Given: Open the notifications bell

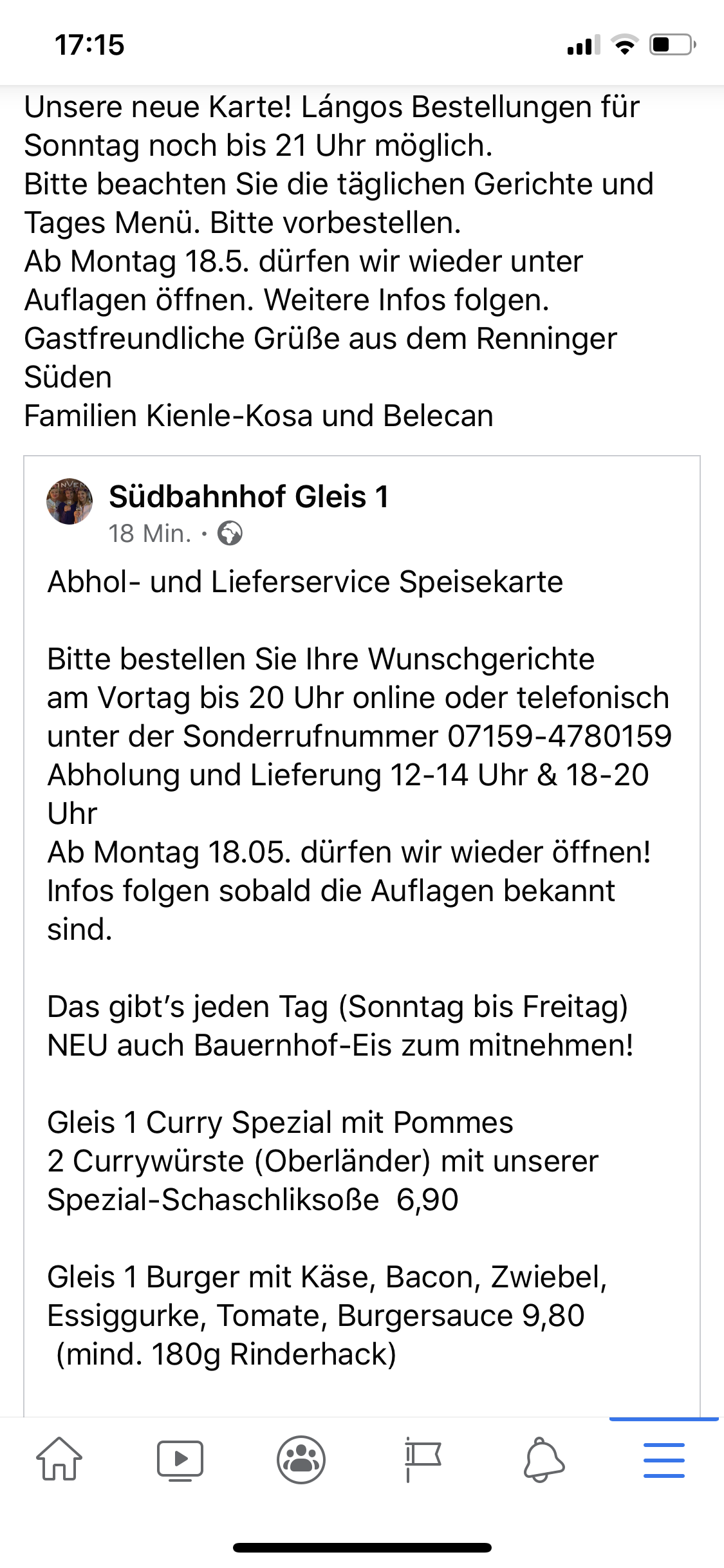Looking at the screenshot, I should pos(544,1460).
